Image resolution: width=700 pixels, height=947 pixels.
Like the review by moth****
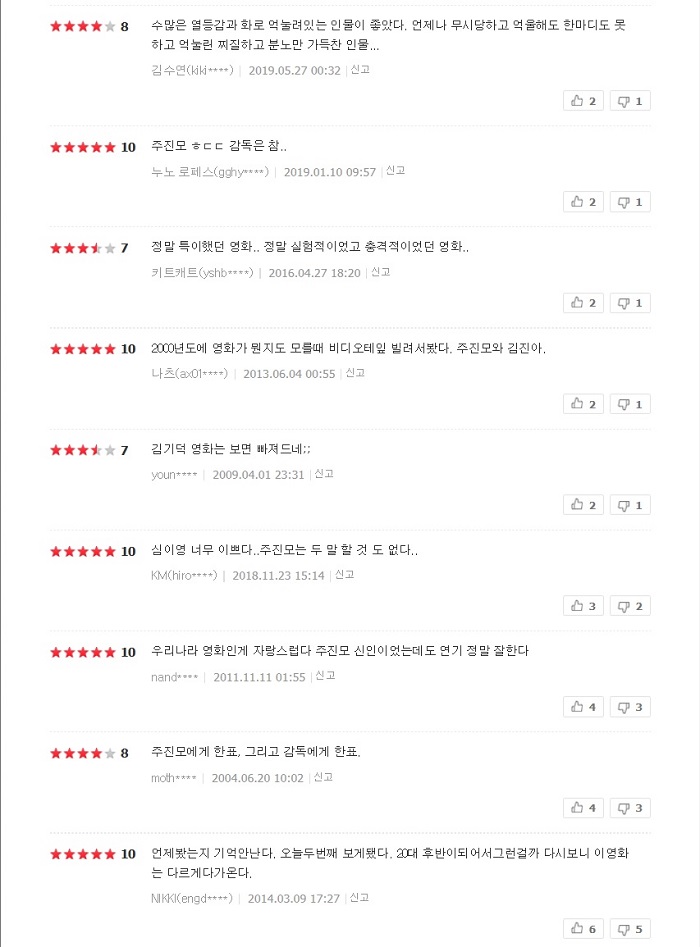point(584,808)
